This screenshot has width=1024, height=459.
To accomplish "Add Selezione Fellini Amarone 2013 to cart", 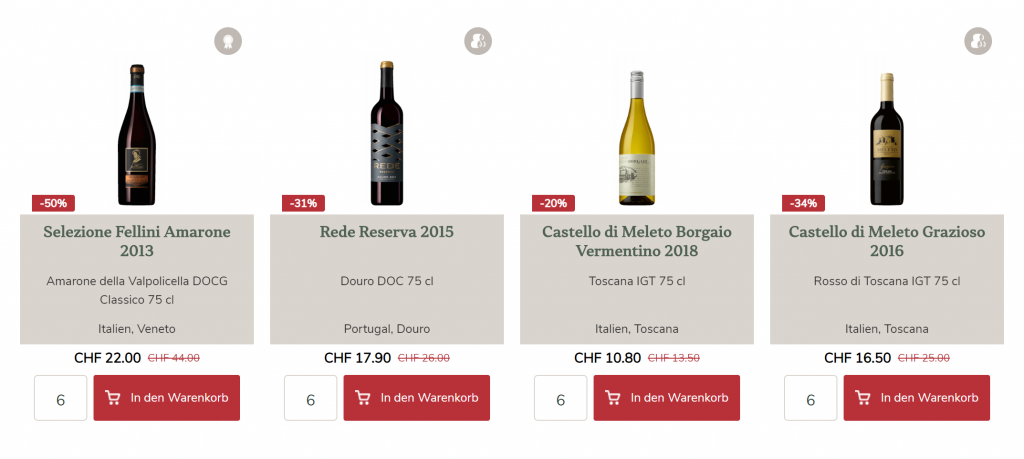I will (x=166, y=398).
